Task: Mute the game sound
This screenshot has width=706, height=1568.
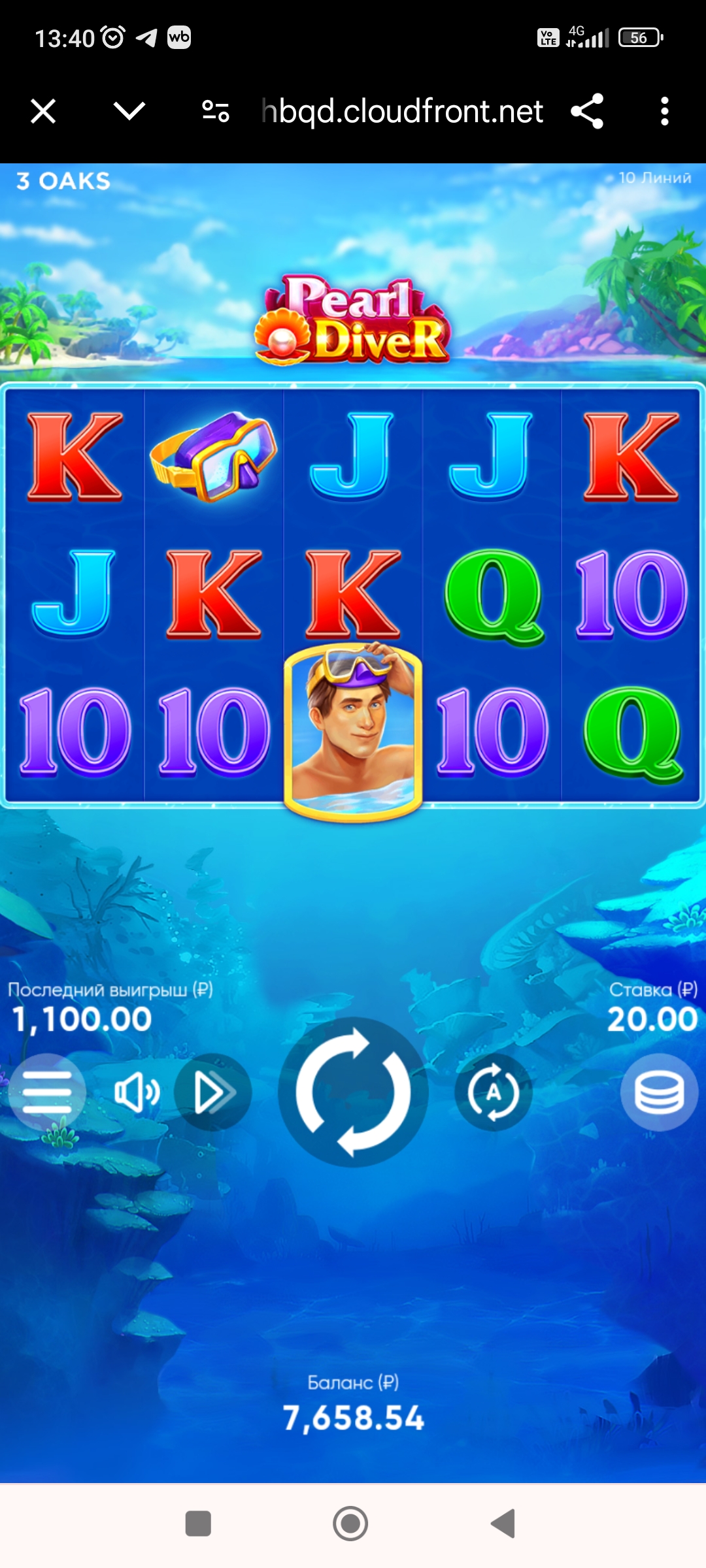Action: pyautogui.click(x=136, y=1092)
